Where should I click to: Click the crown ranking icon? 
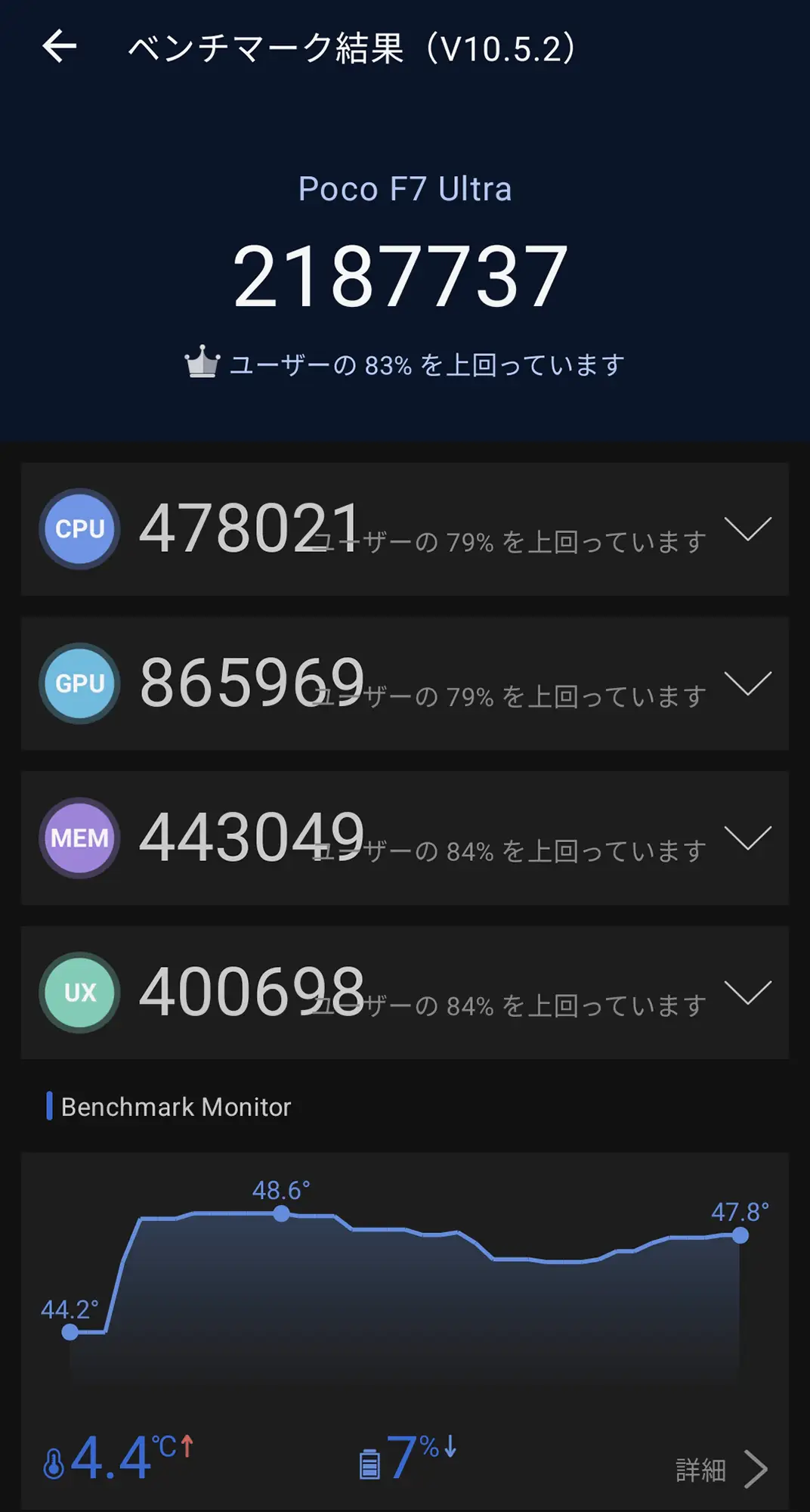click(202, 364)
